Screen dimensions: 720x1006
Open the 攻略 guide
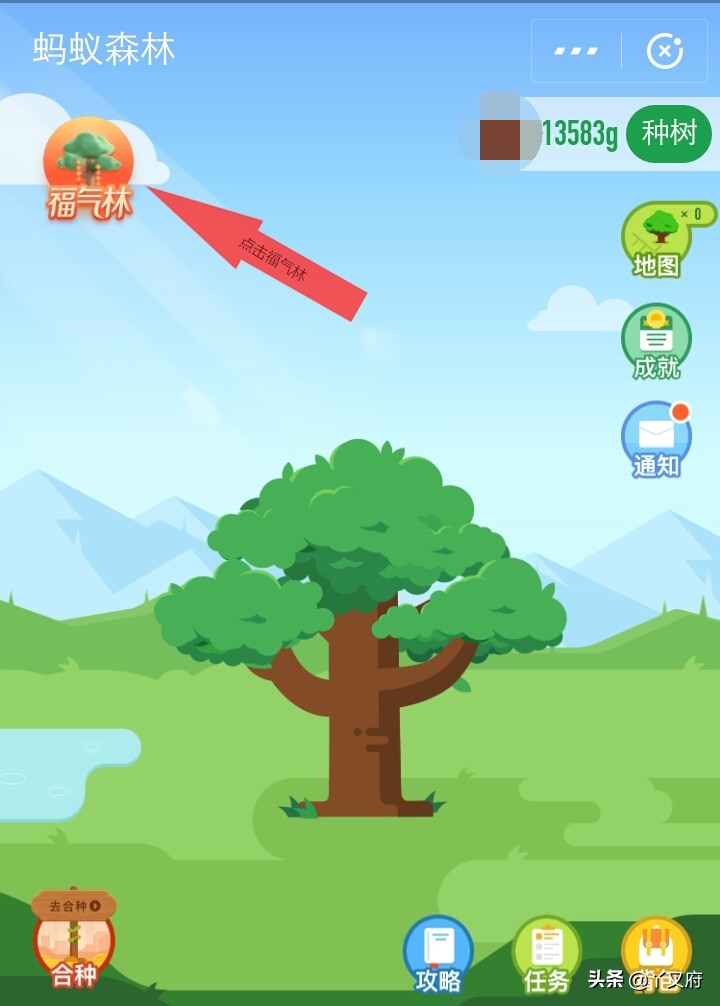point(438,955)
